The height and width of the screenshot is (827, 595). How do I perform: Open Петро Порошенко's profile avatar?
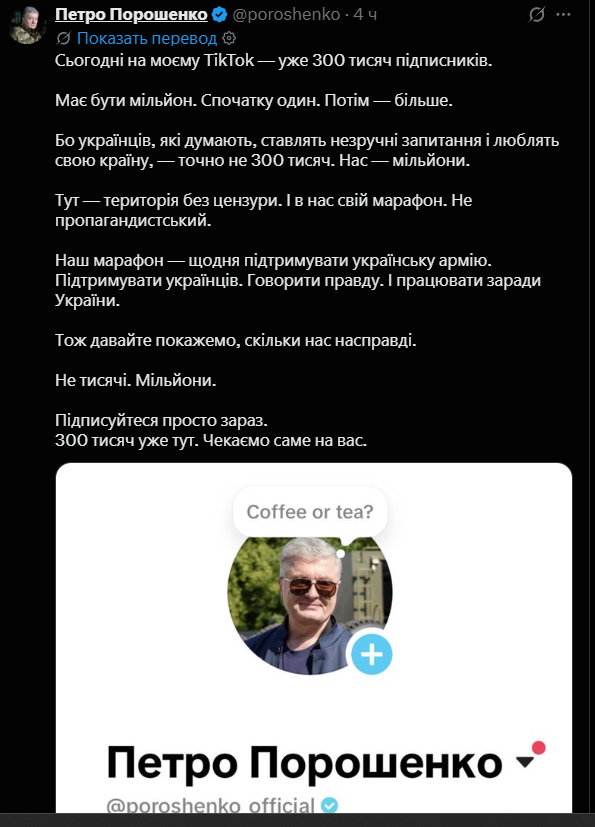click(x=27, y=25)
